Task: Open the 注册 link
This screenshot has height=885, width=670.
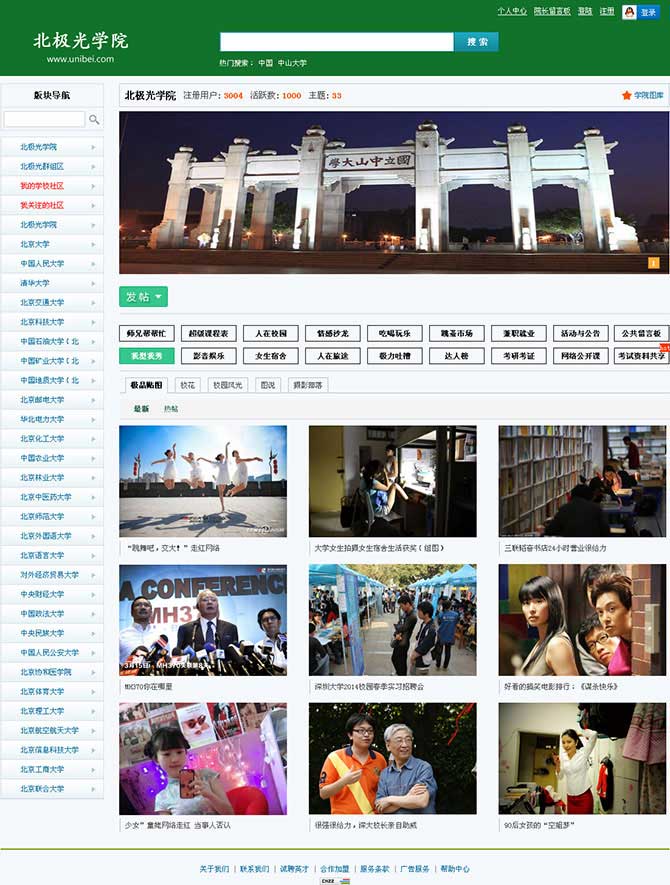Action: (x=607, y=11)
